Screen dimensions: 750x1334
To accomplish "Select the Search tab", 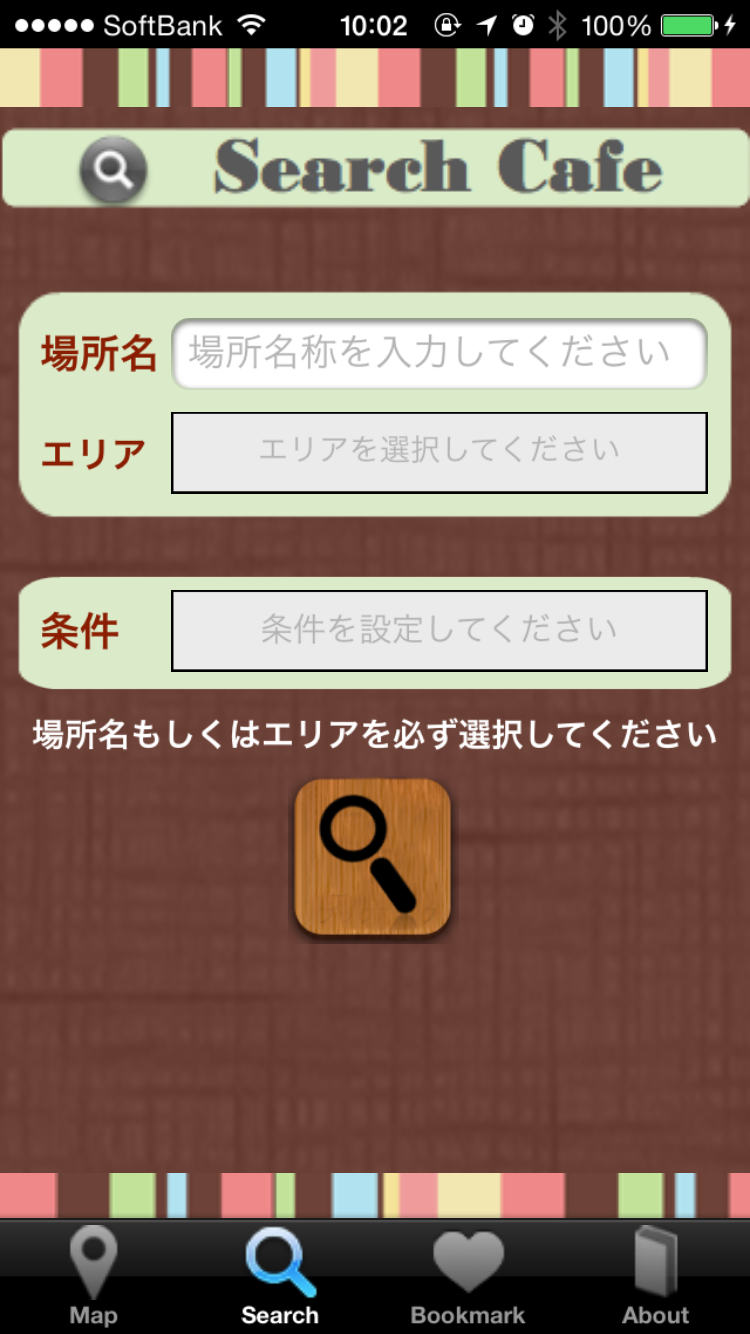I will (x=280, y=1276).
